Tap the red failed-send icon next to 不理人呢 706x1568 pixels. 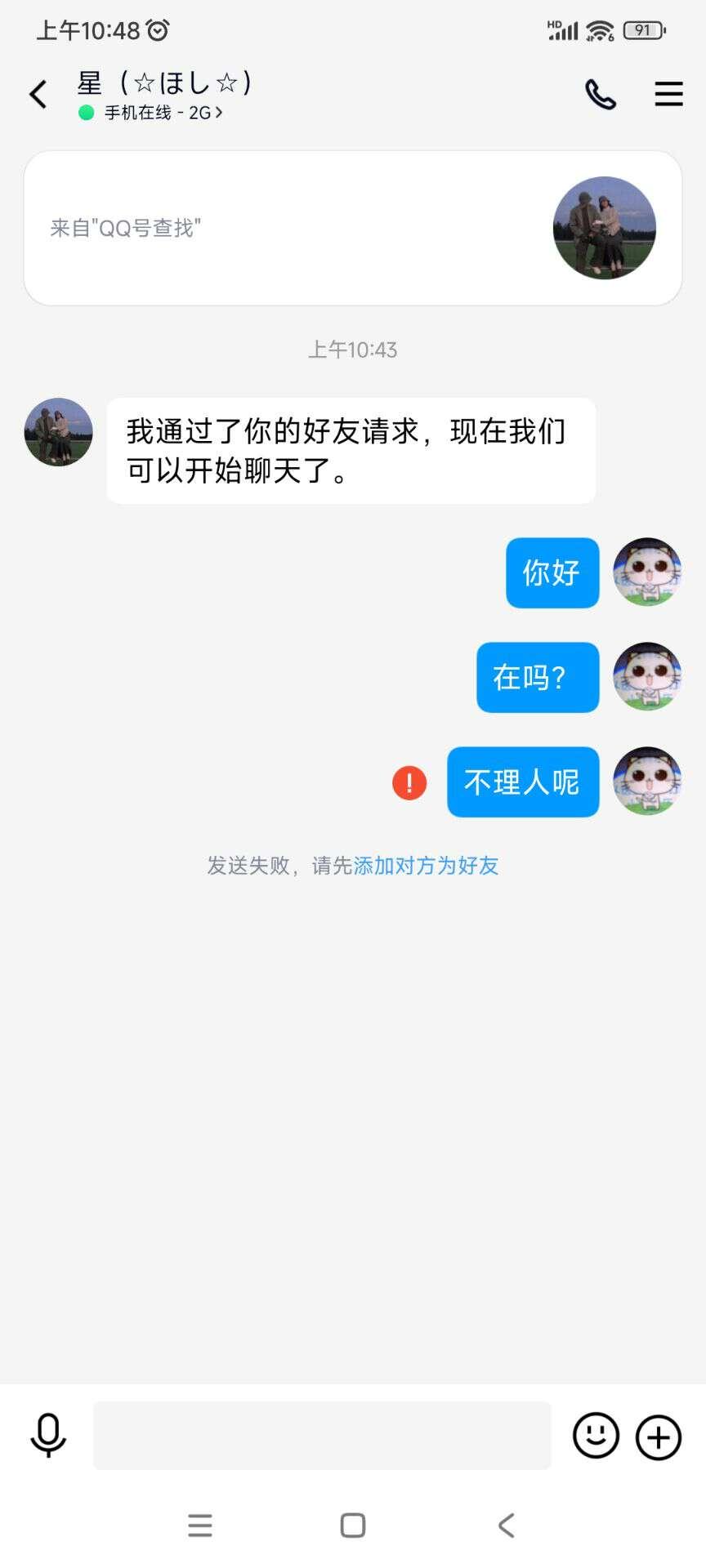409,782
